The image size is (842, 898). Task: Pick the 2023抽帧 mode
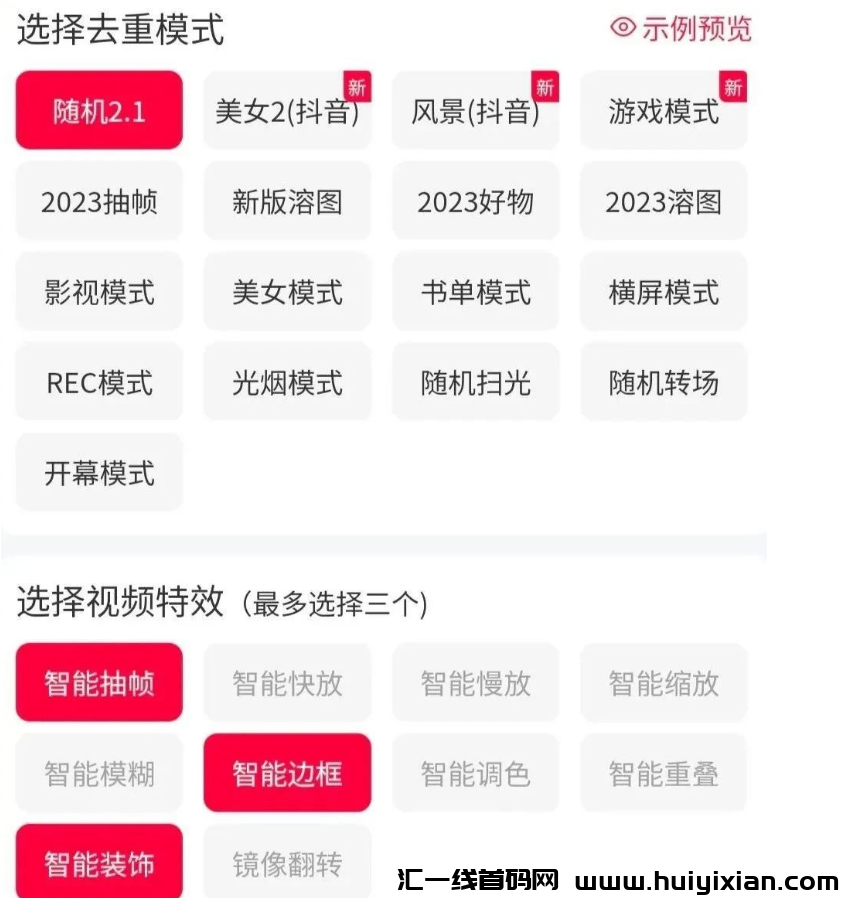coord(98,200)
